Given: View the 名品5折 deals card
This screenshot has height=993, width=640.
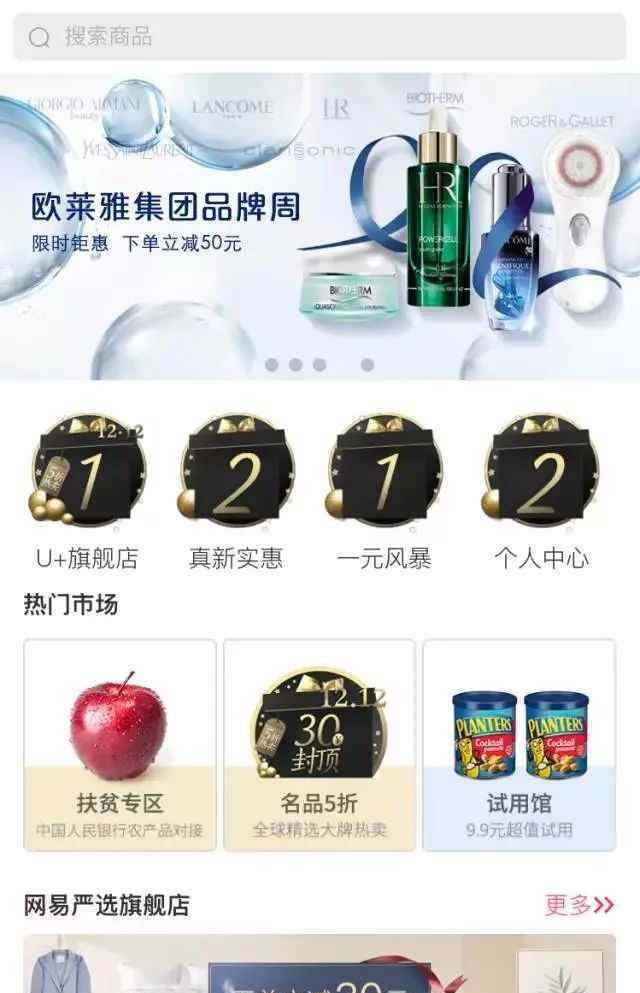Looking at the screenshot, I should pos(319,745).
